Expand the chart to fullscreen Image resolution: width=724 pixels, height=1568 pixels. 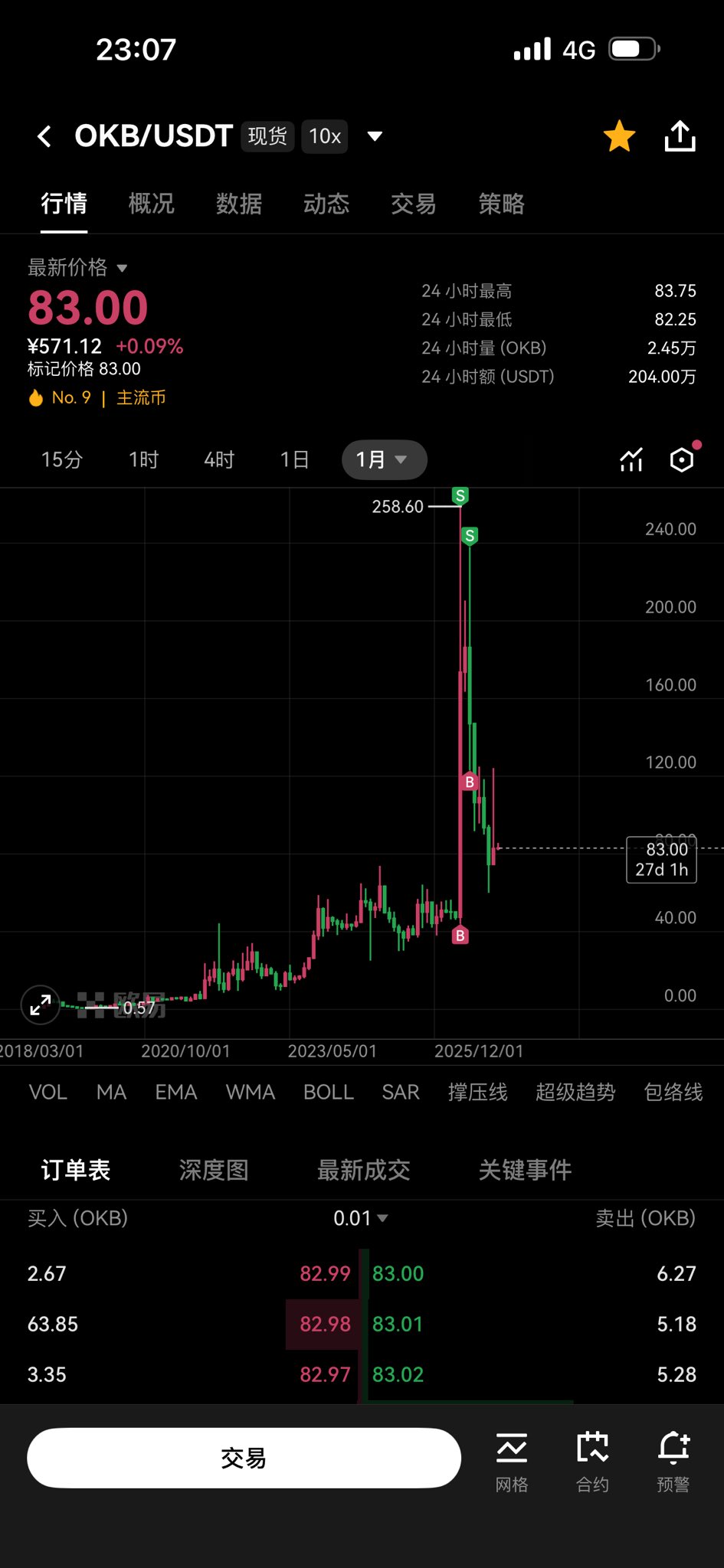tap(40, 1004)
